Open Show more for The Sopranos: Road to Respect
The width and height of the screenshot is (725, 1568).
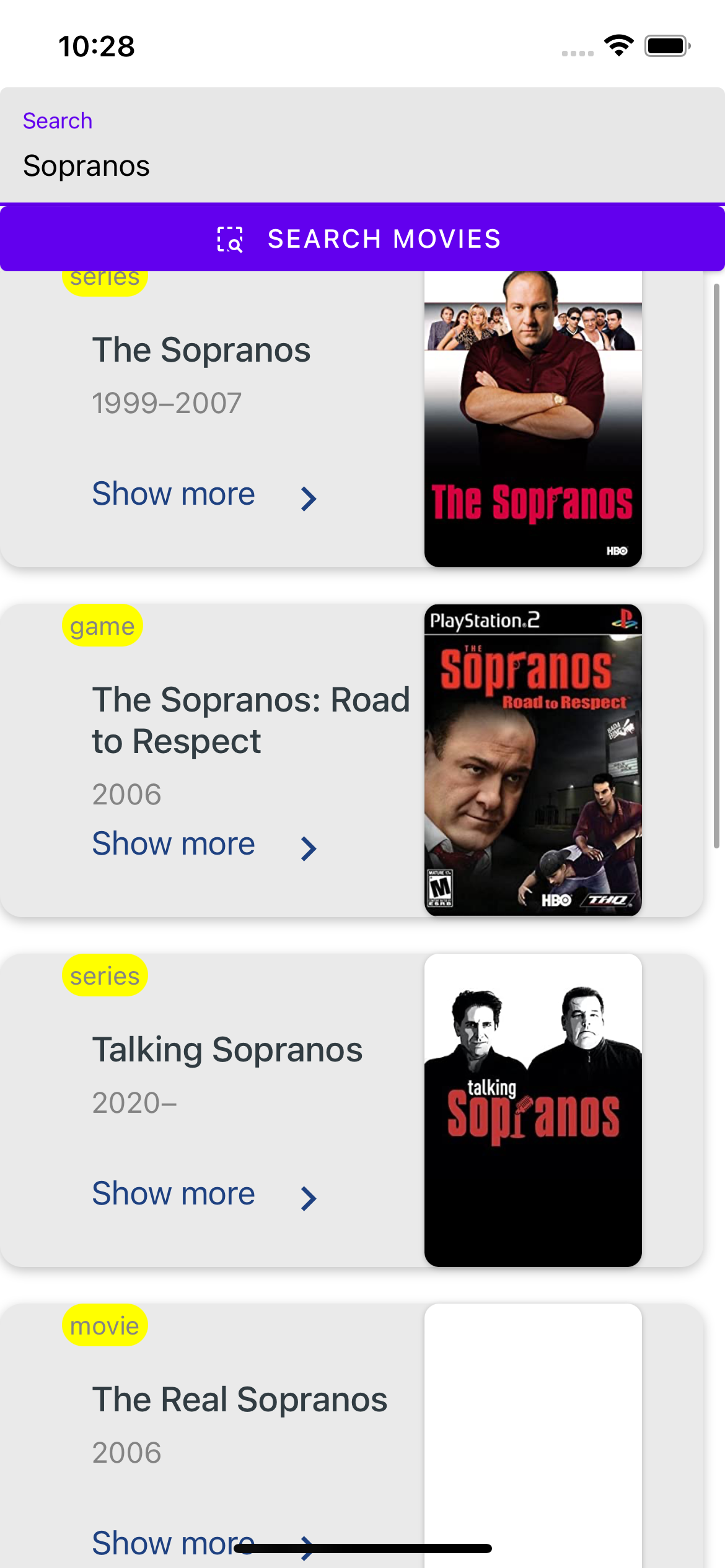(174, 843)
